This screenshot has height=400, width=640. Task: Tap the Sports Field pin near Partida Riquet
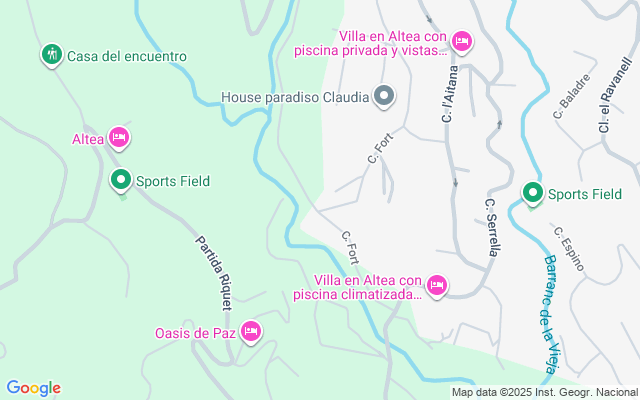[x=121, y=180]
